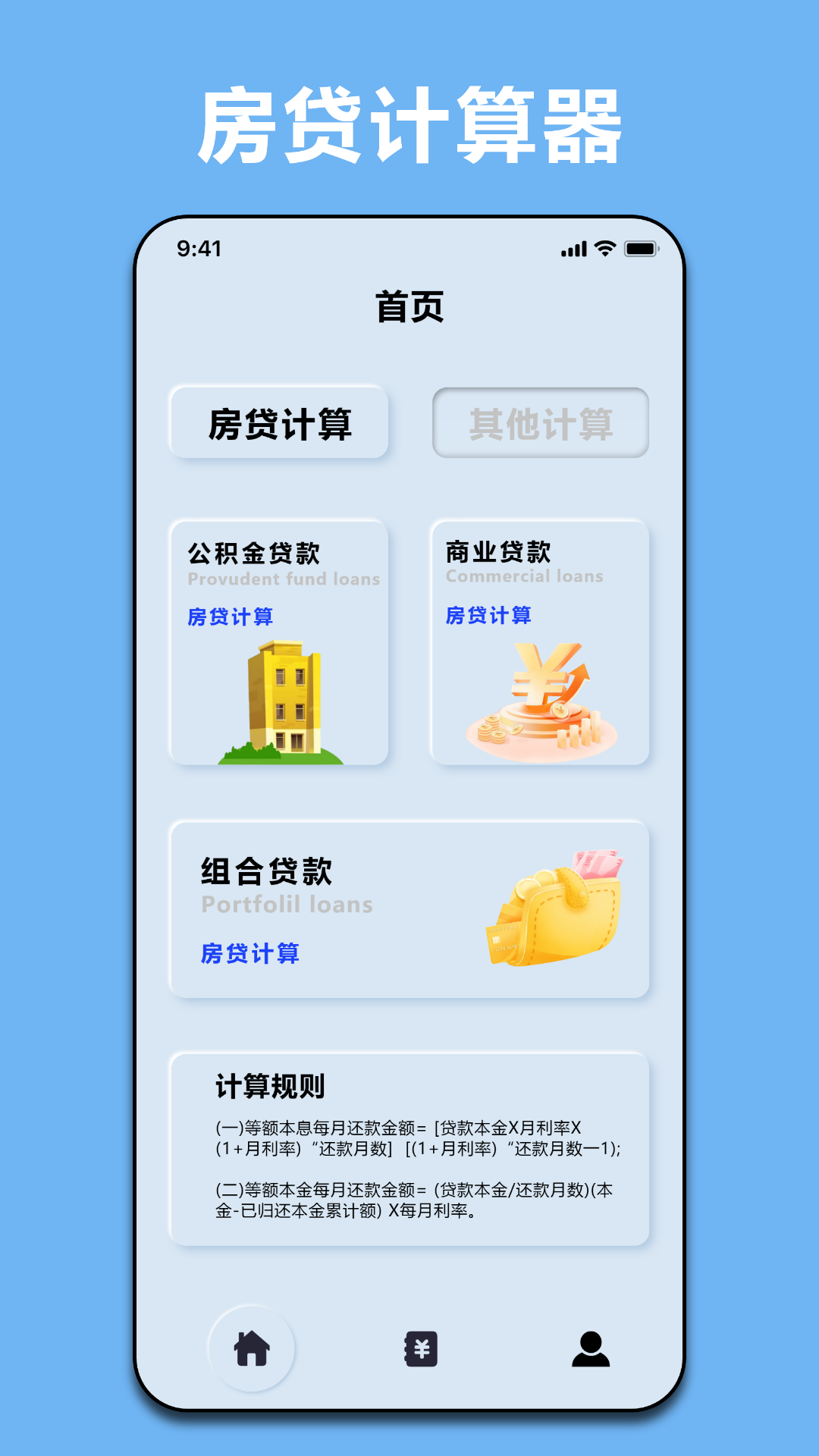Screen dimensions: 819x1456
Task: Switch to the 其他计算 tab
Action: (x=540, y=424)
